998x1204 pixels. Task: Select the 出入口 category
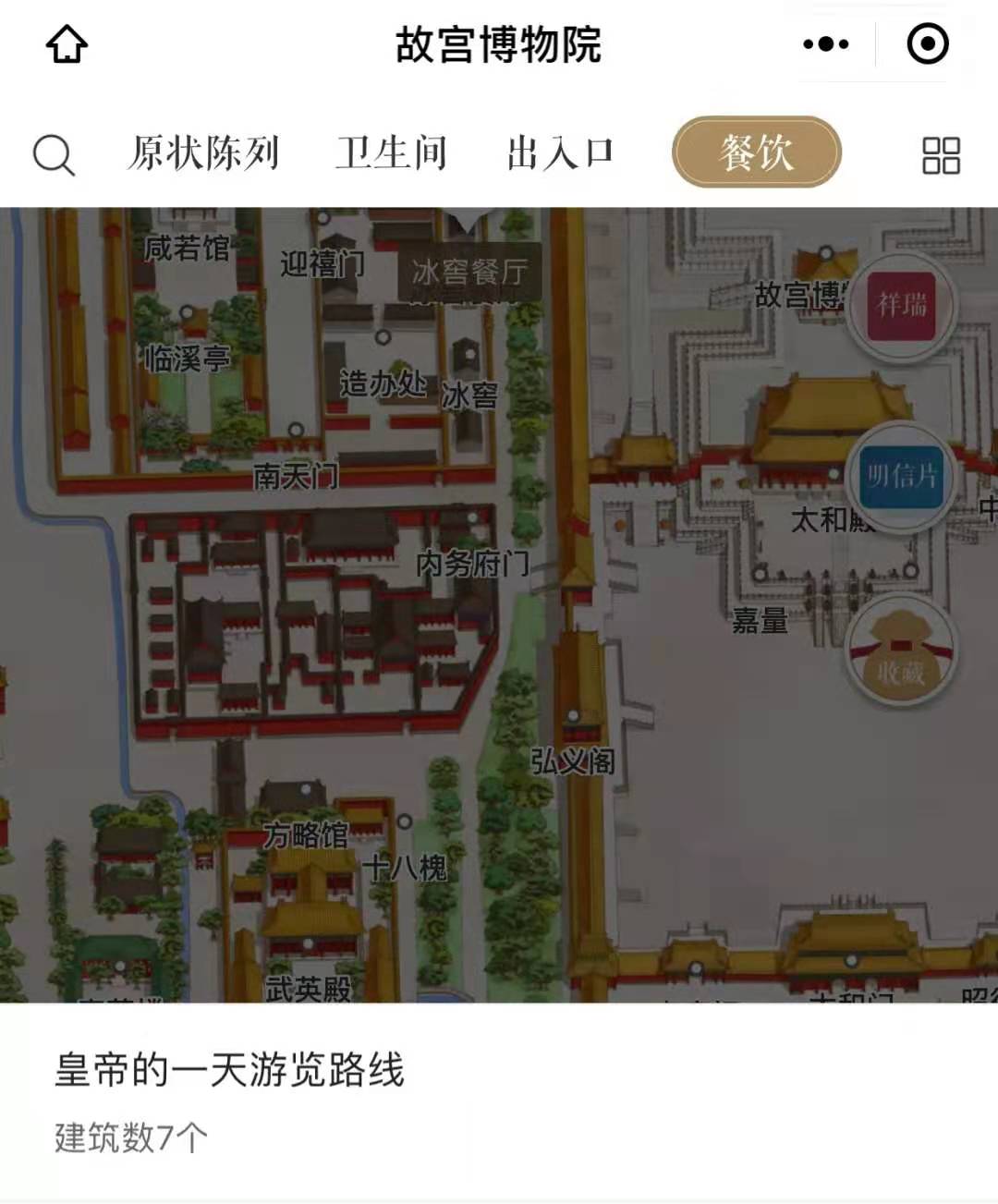pos(560,153)
